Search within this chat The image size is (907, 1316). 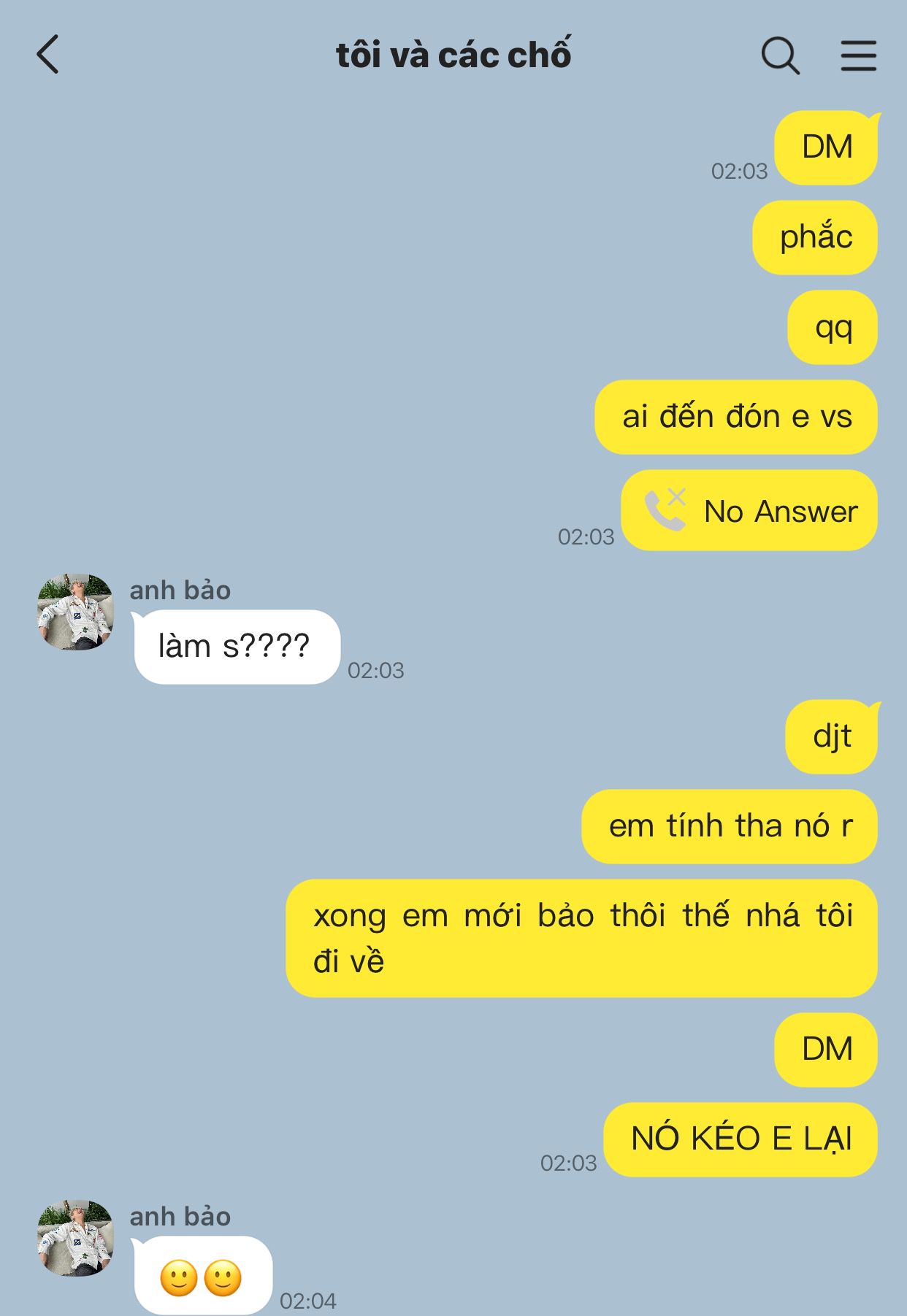tap(780, 55)
